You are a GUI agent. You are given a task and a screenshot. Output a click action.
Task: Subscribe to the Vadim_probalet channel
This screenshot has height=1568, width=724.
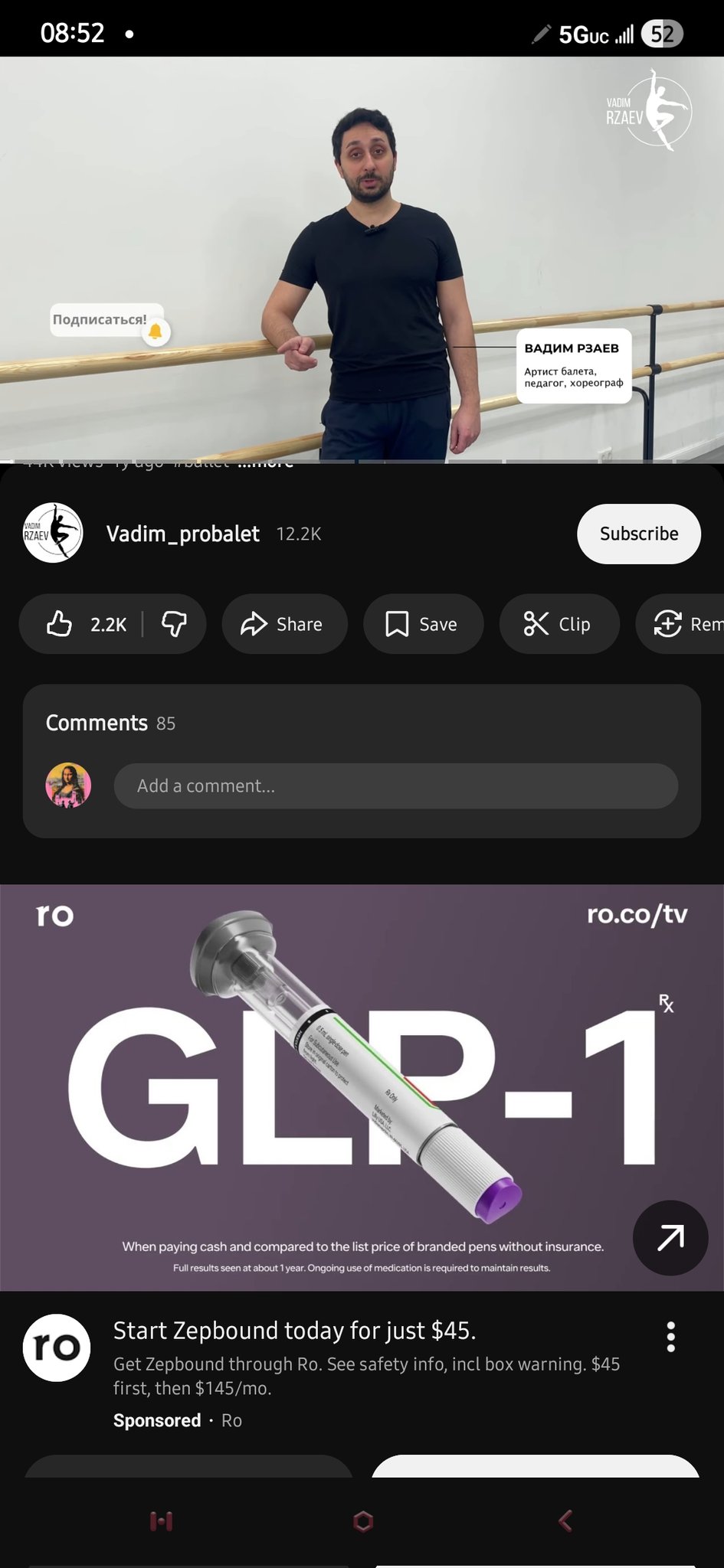[638, 534]
